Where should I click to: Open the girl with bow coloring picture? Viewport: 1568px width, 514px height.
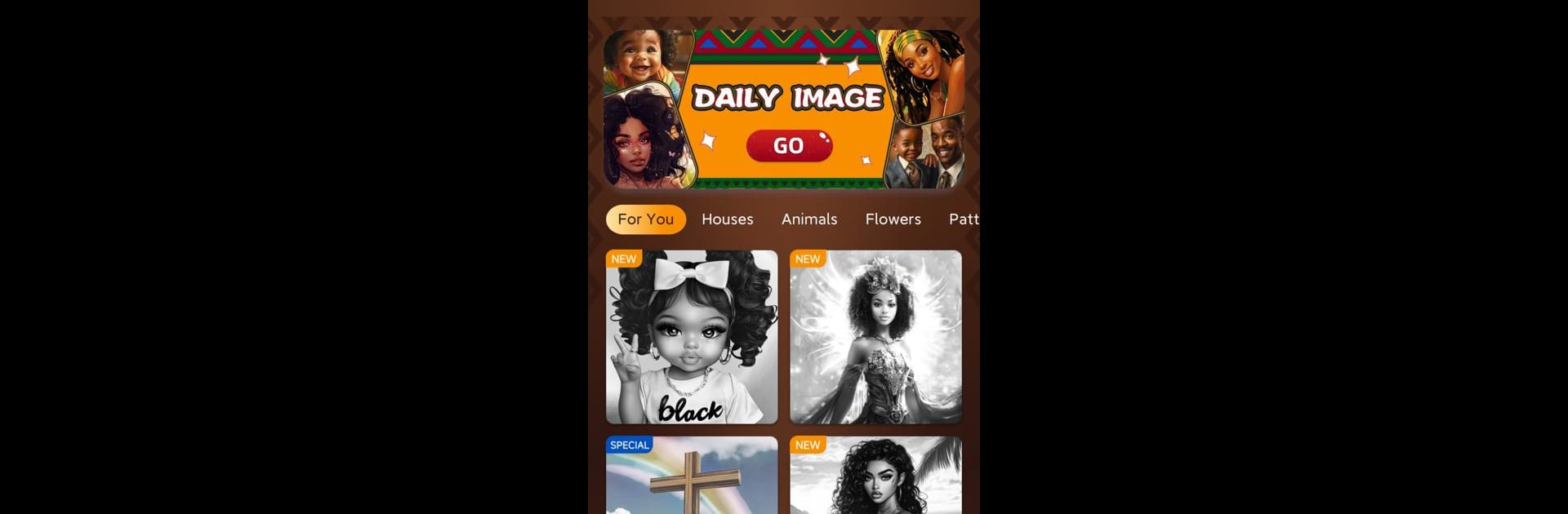[692, 337]
